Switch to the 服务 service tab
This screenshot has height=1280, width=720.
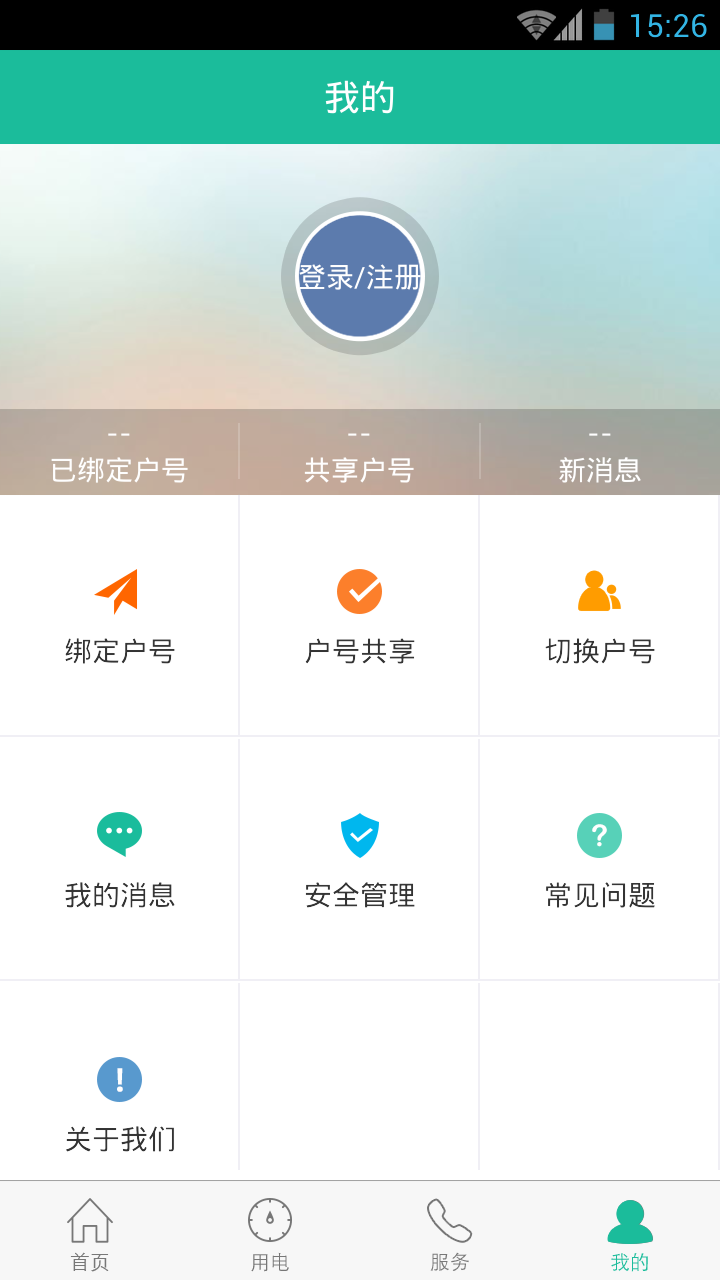click(x=450, y=1233)
